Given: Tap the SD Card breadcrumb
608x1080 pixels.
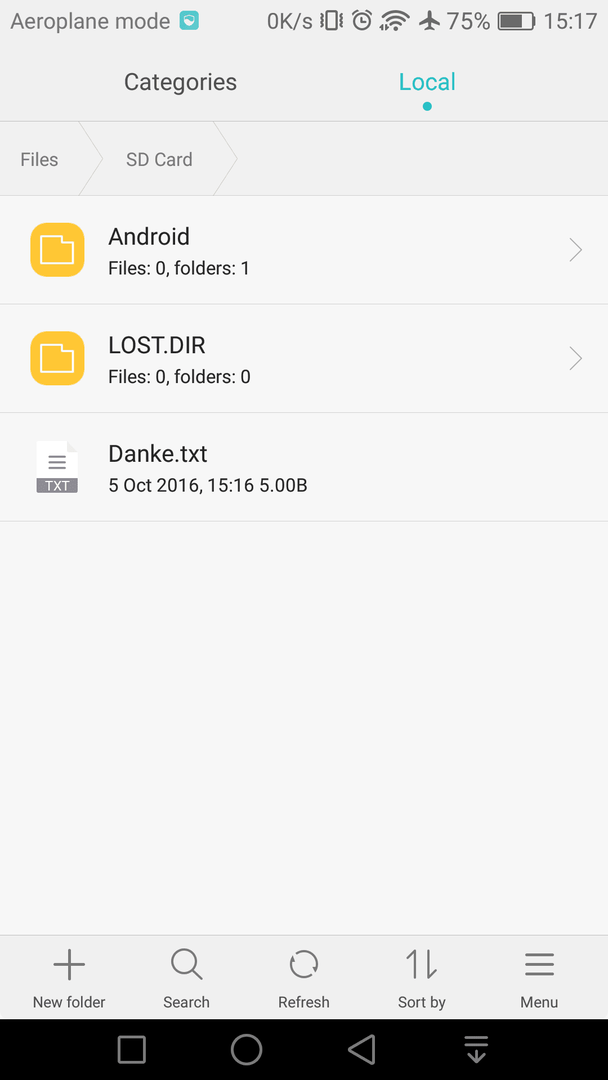Looking at the screenshot, I should (x=159, y=159).
